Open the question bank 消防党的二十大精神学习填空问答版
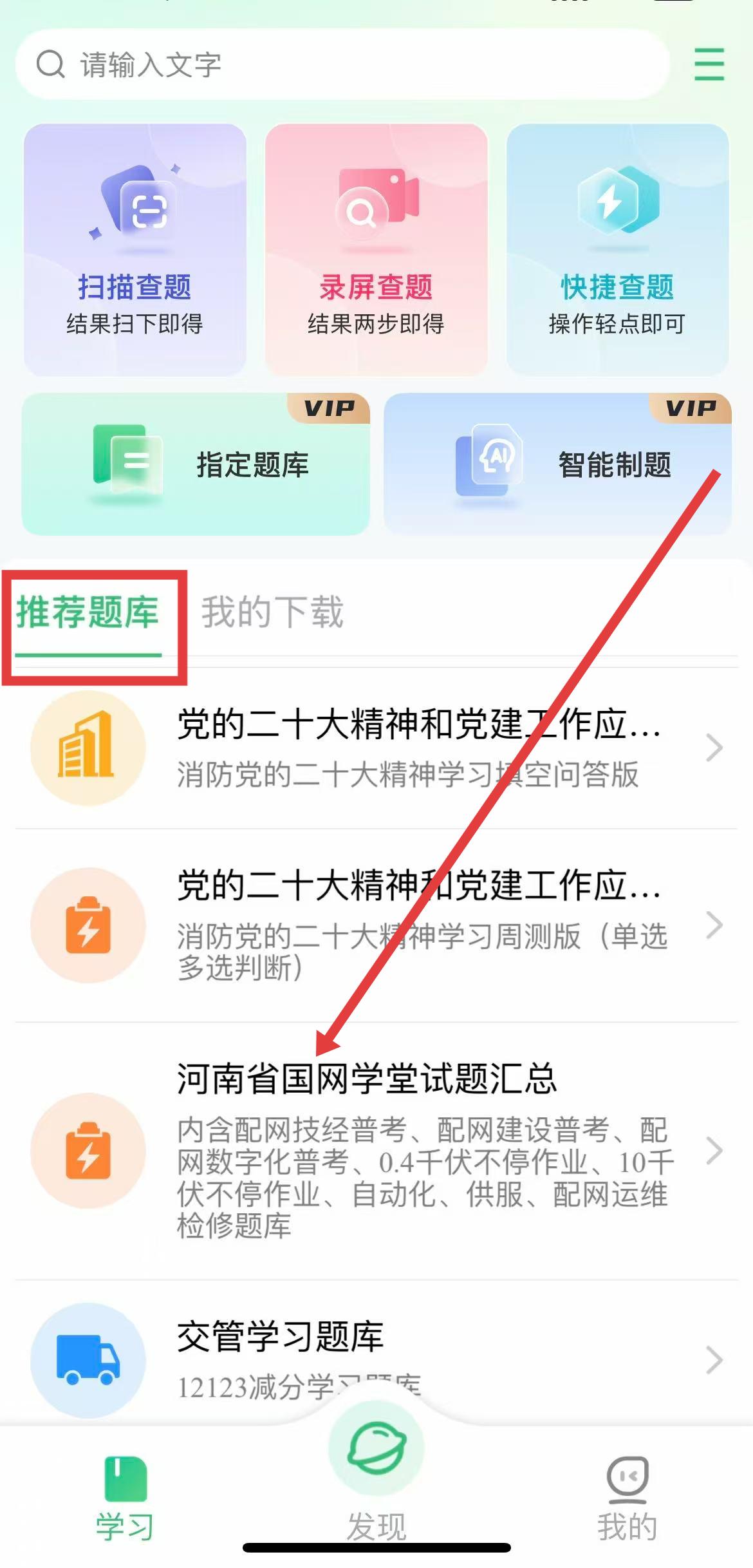The height and width of the screenshot is (1568, 753). click(376, 748)
